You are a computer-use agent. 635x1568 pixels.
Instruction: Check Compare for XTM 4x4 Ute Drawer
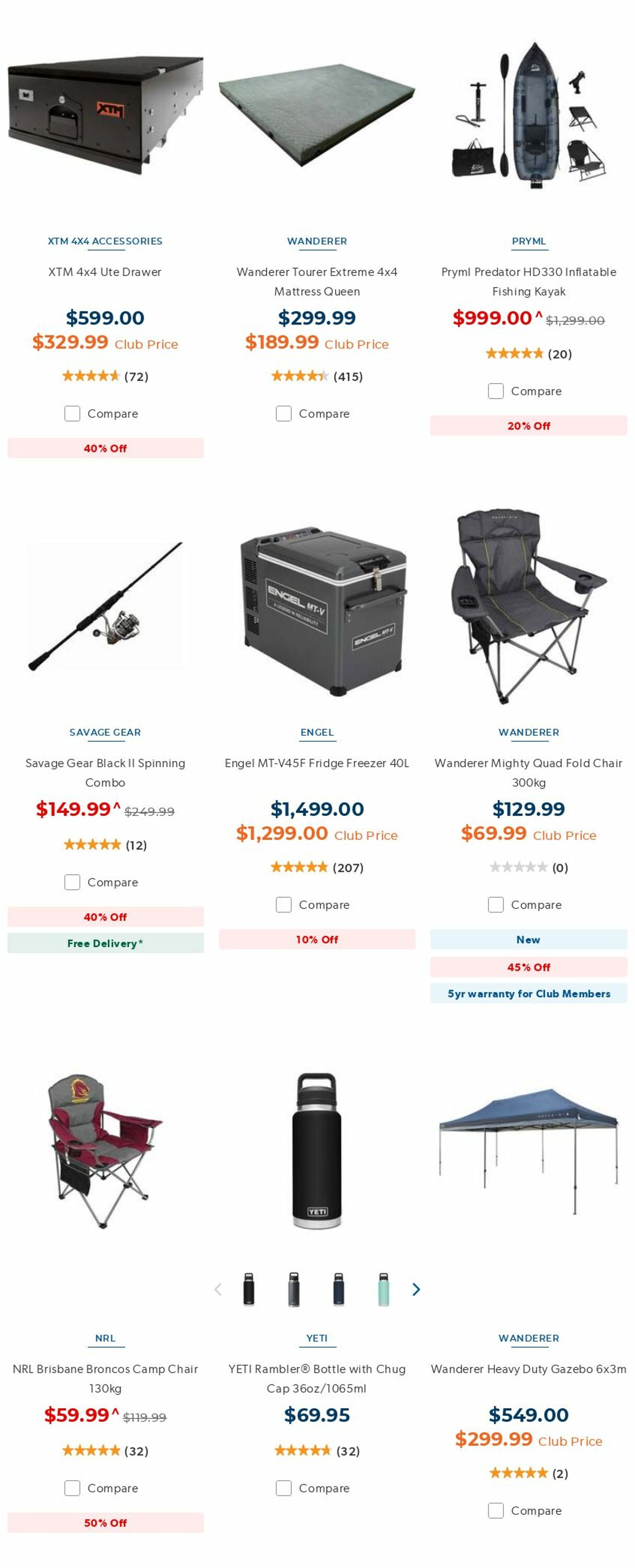[x=73, y=414]
